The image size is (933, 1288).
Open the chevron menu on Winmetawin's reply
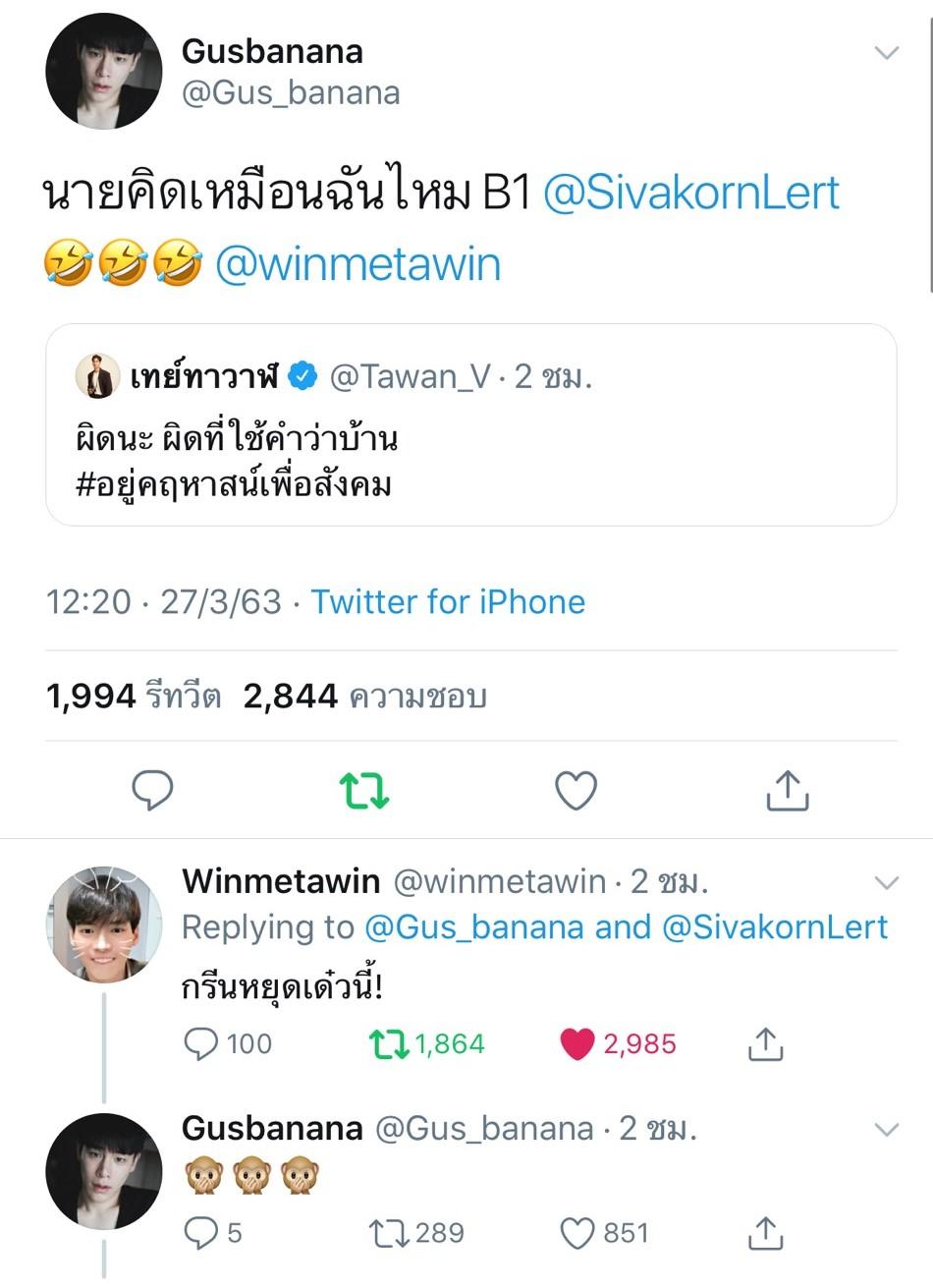tap(889, 882)
